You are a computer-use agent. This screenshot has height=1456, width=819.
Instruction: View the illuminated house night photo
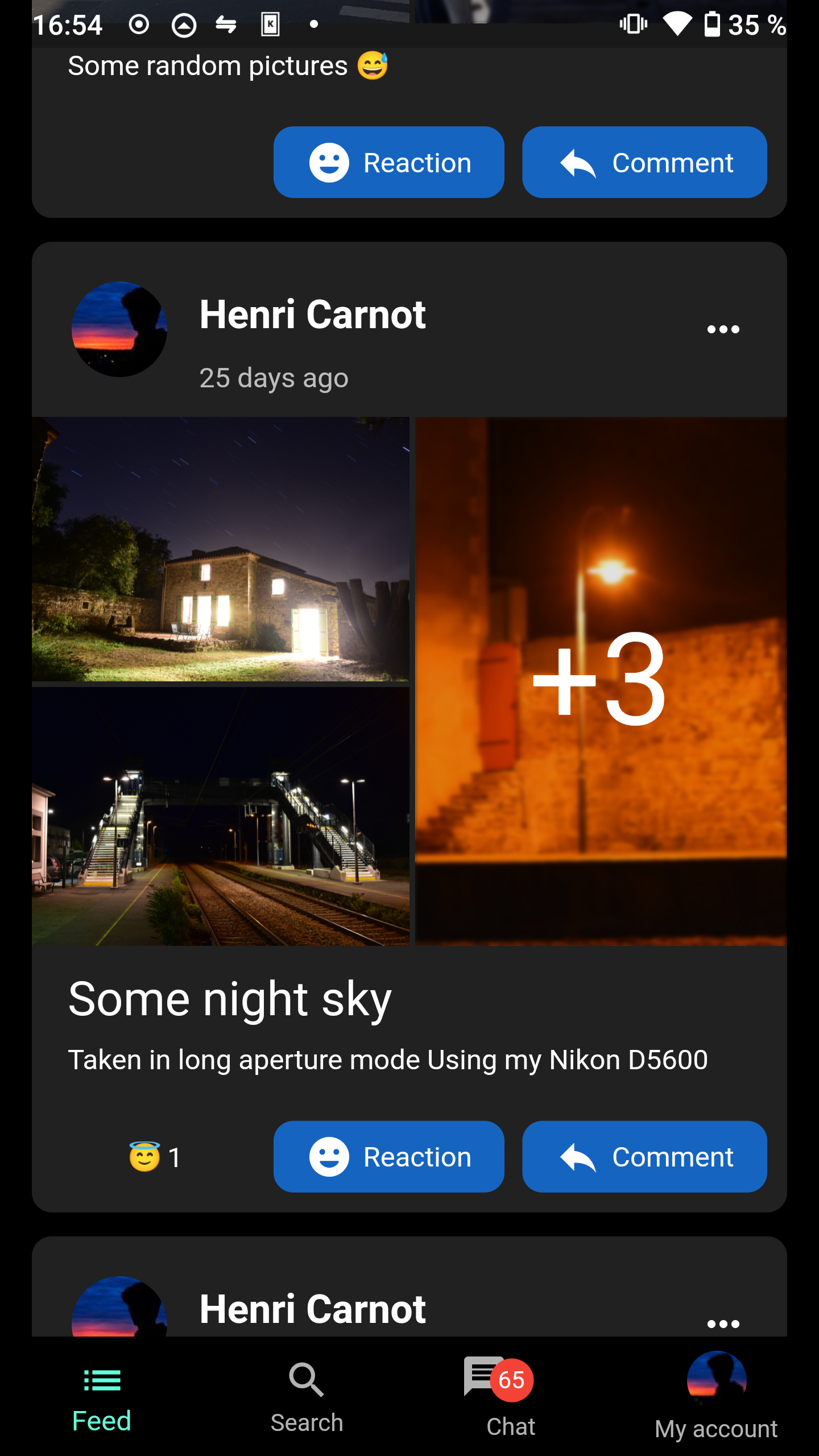point(221,549)
